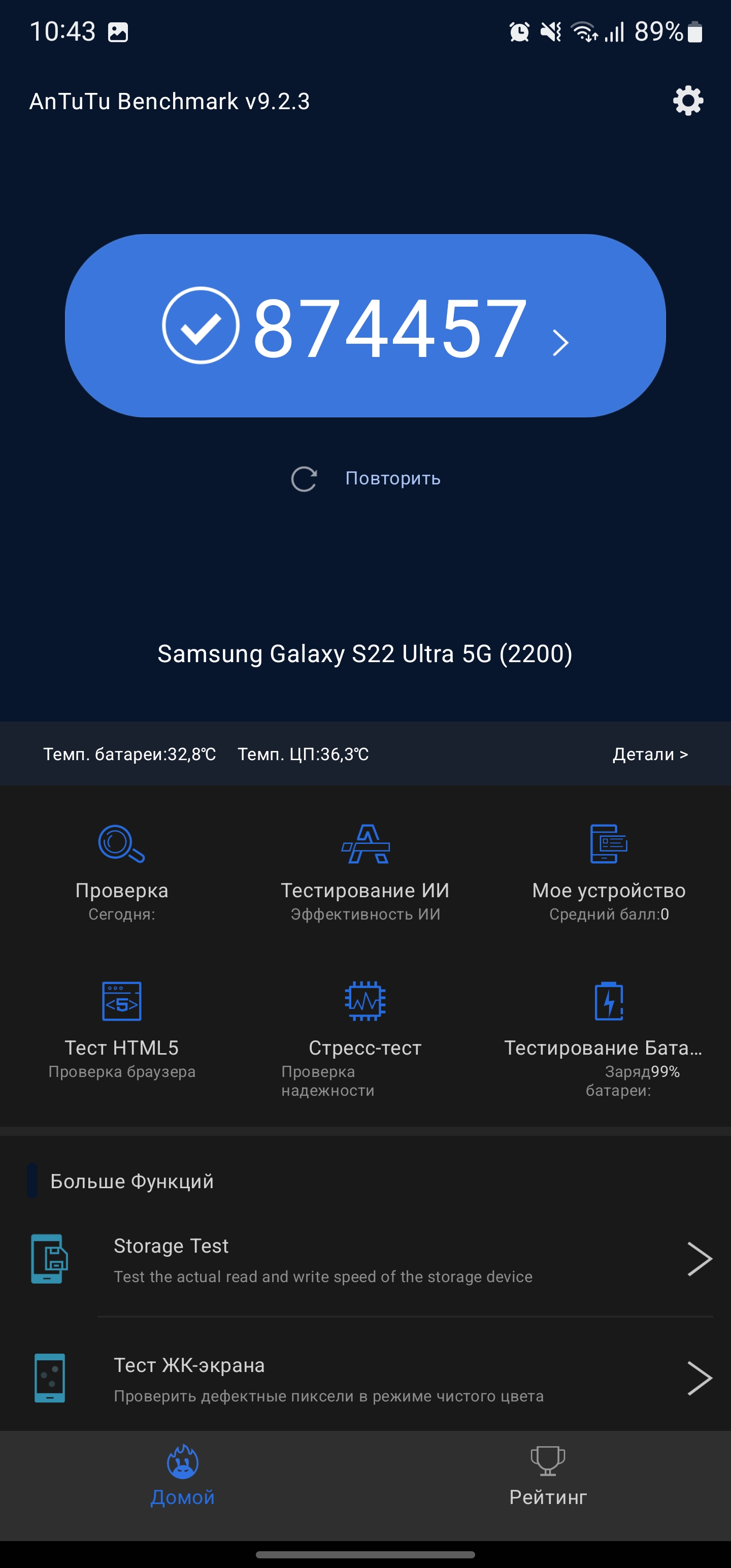Tap Повторить to rerun the benchmark

pyautogui.click(x=391, y=478)
